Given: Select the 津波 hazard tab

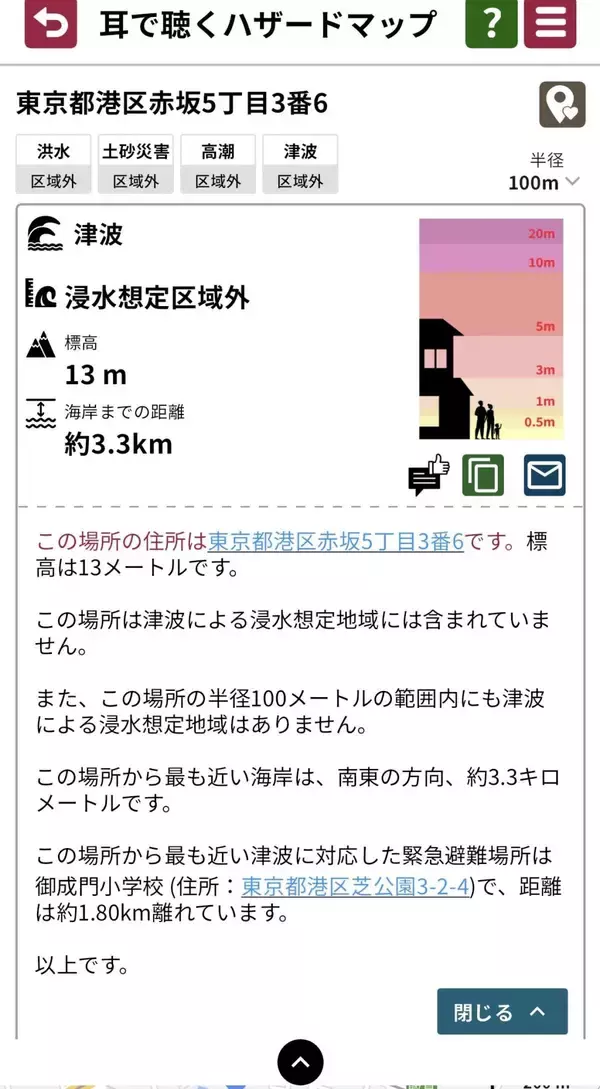Looking at the screenshot, I should click(x=300, y=164).
